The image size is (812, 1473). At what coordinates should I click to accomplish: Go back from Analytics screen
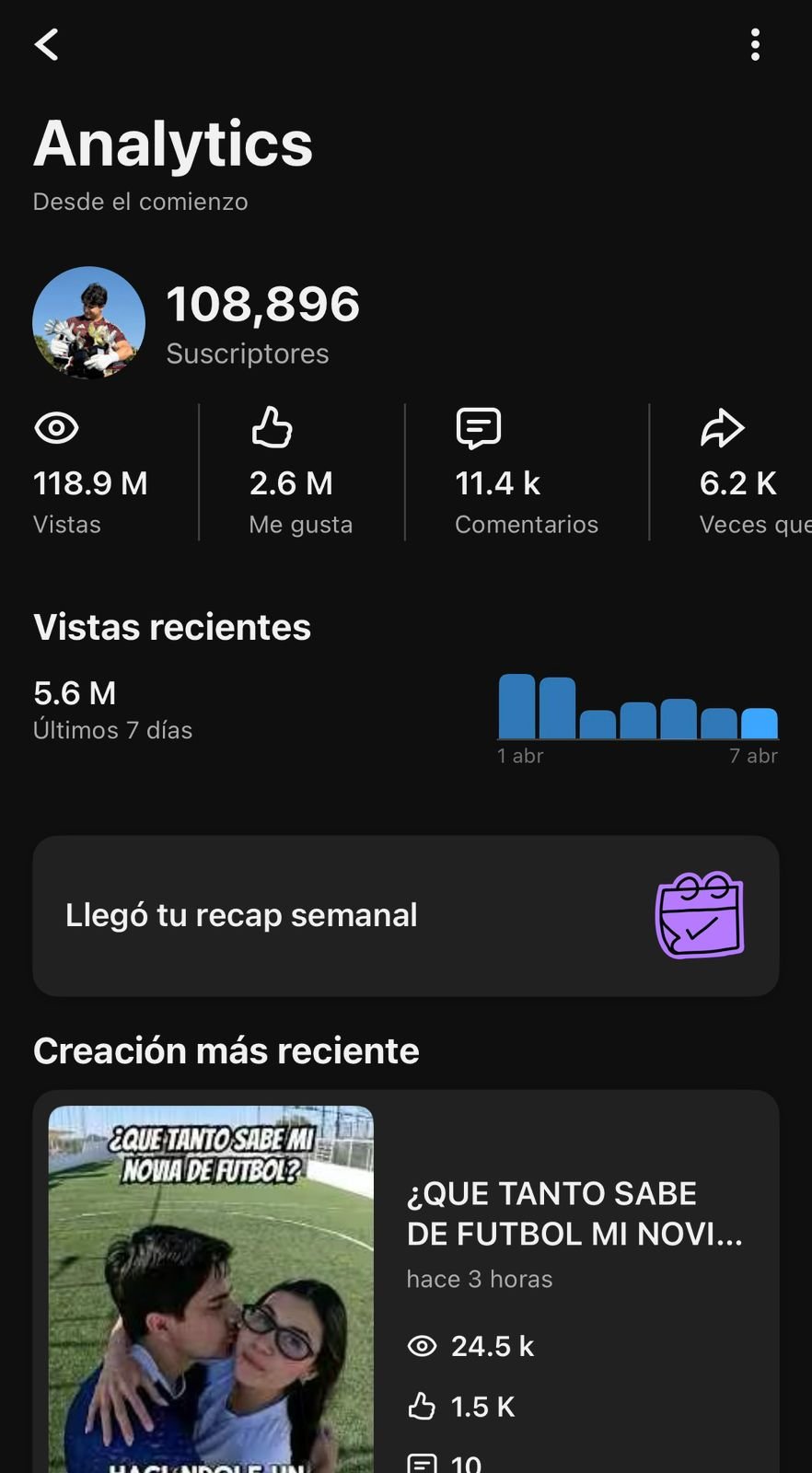tap(47, 44)
